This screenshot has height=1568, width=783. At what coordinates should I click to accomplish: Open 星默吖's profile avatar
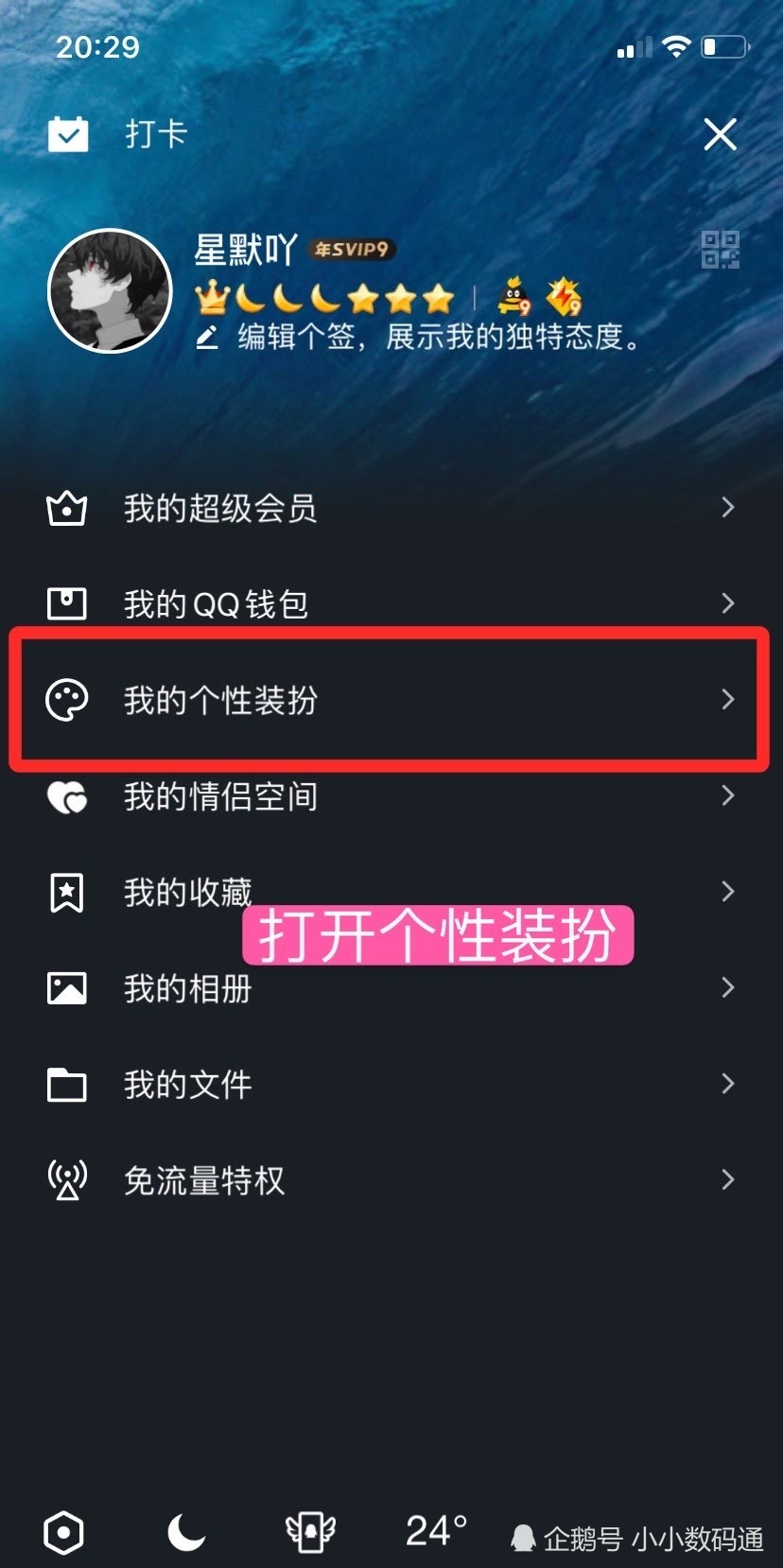110,291
